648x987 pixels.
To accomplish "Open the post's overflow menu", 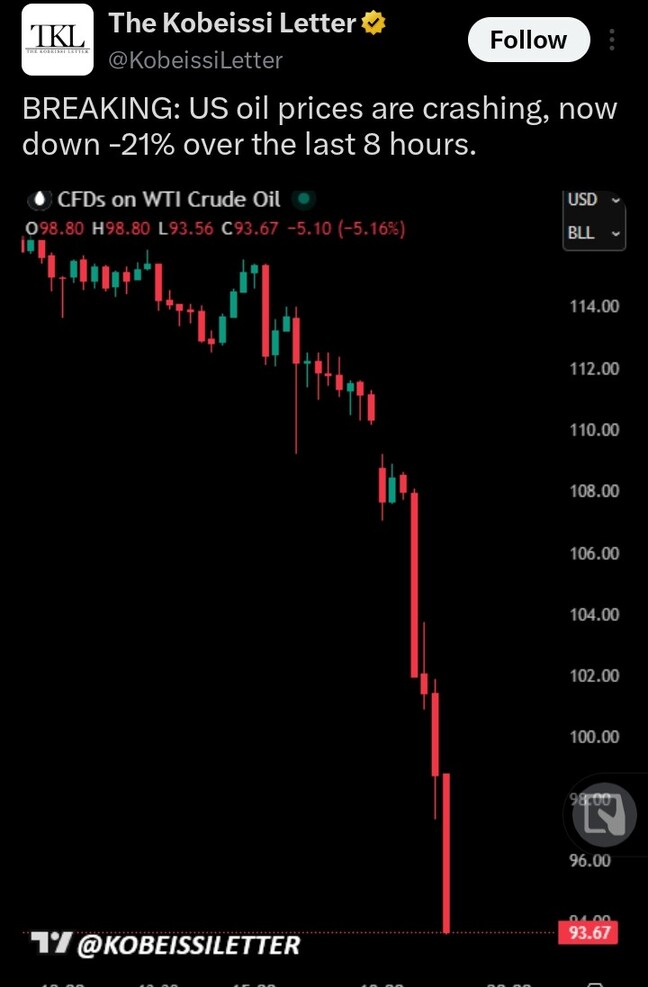I will coord(613,41).
